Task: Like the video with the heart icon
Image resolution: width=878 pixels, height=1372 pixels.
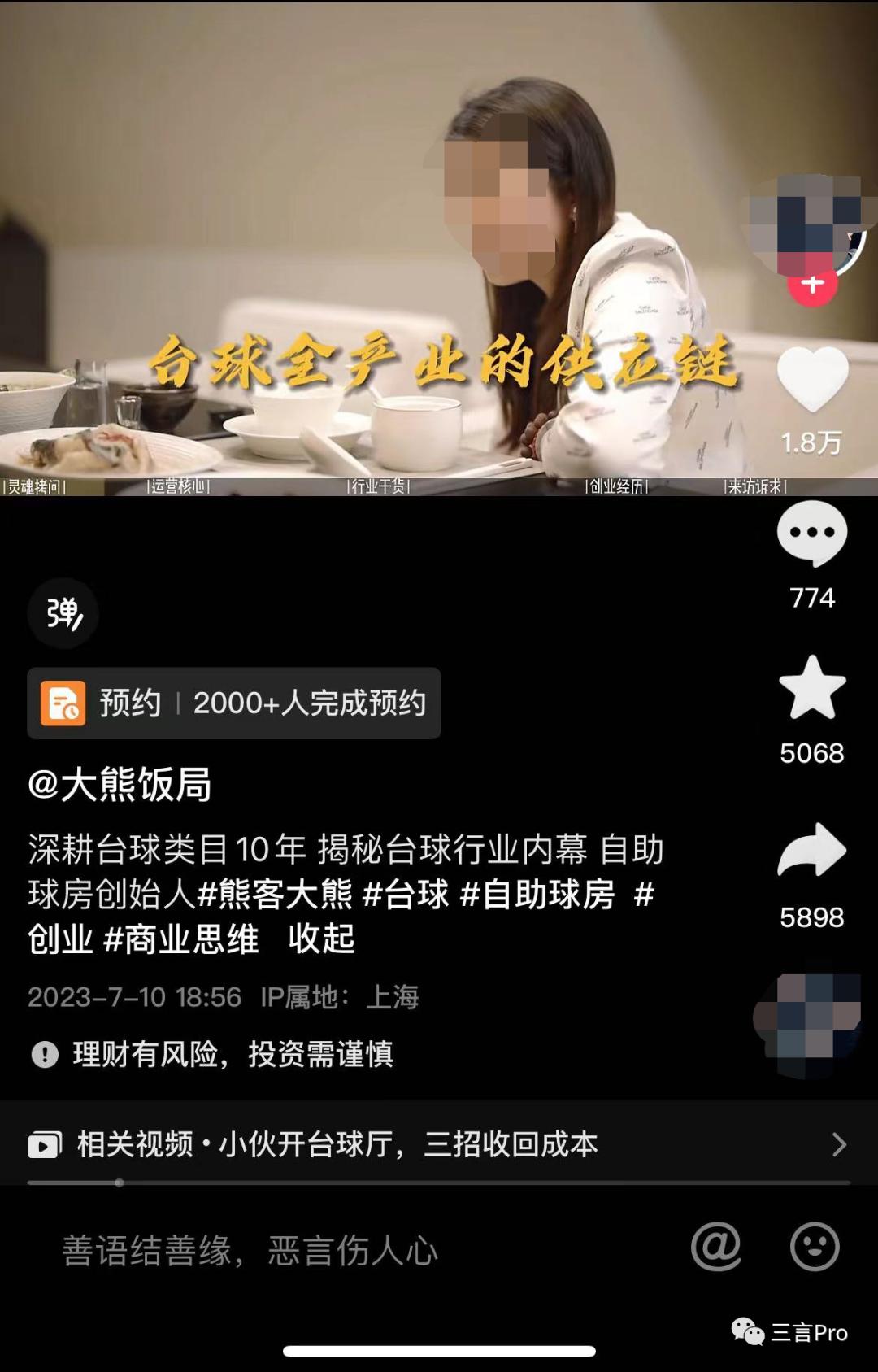Action: click(x=812, y=380)
